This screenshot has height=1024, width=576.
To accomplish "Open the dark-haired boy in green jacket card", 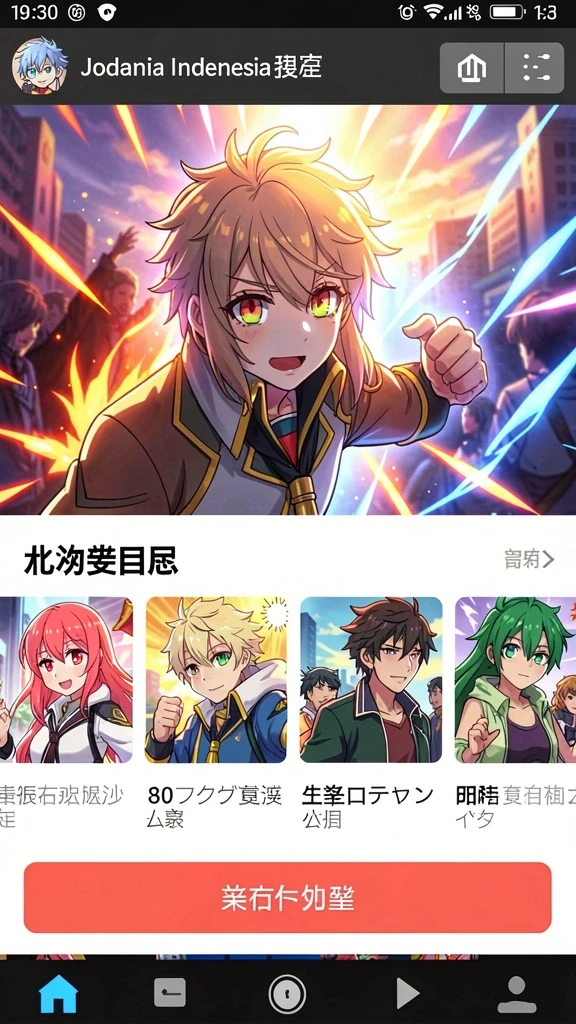I will click(371, 680).
